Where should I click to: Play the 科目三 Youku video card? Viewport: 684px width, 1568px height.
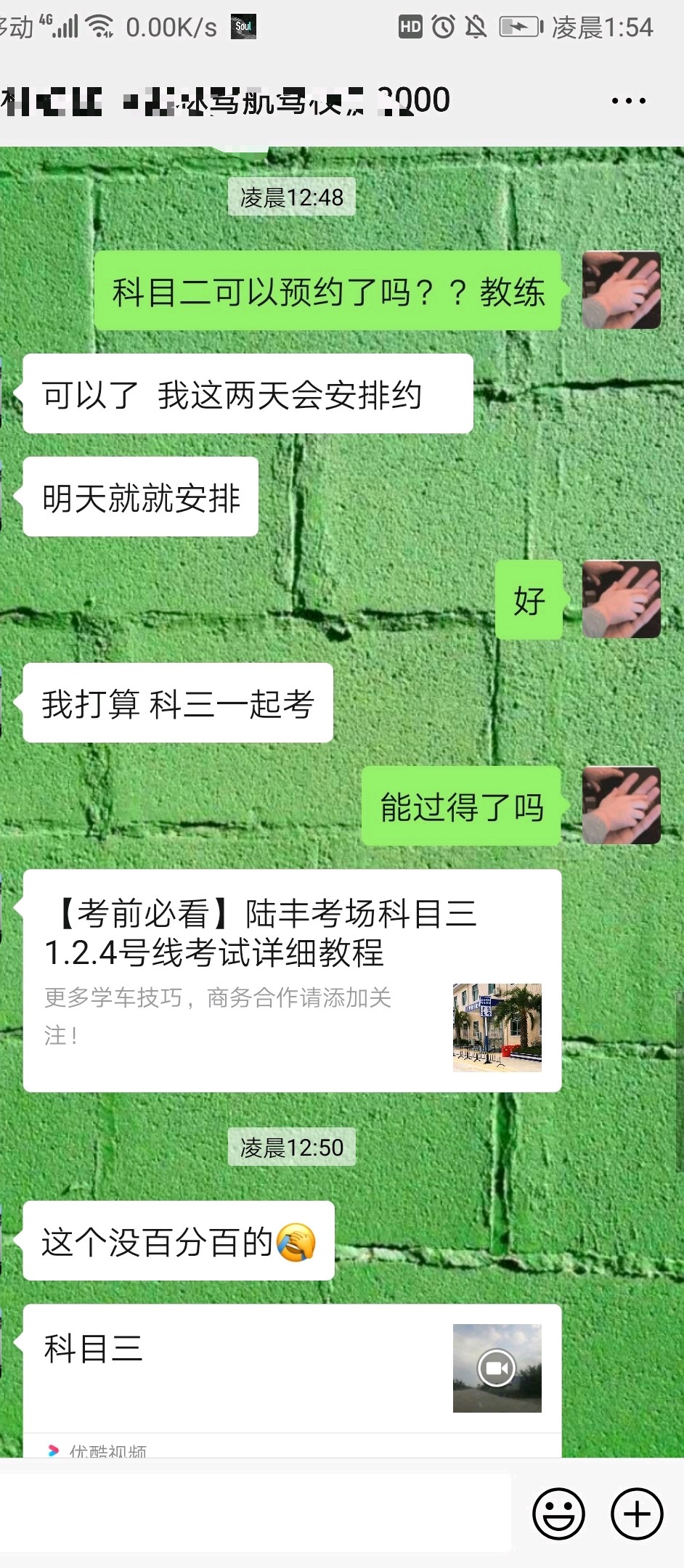292,1381
